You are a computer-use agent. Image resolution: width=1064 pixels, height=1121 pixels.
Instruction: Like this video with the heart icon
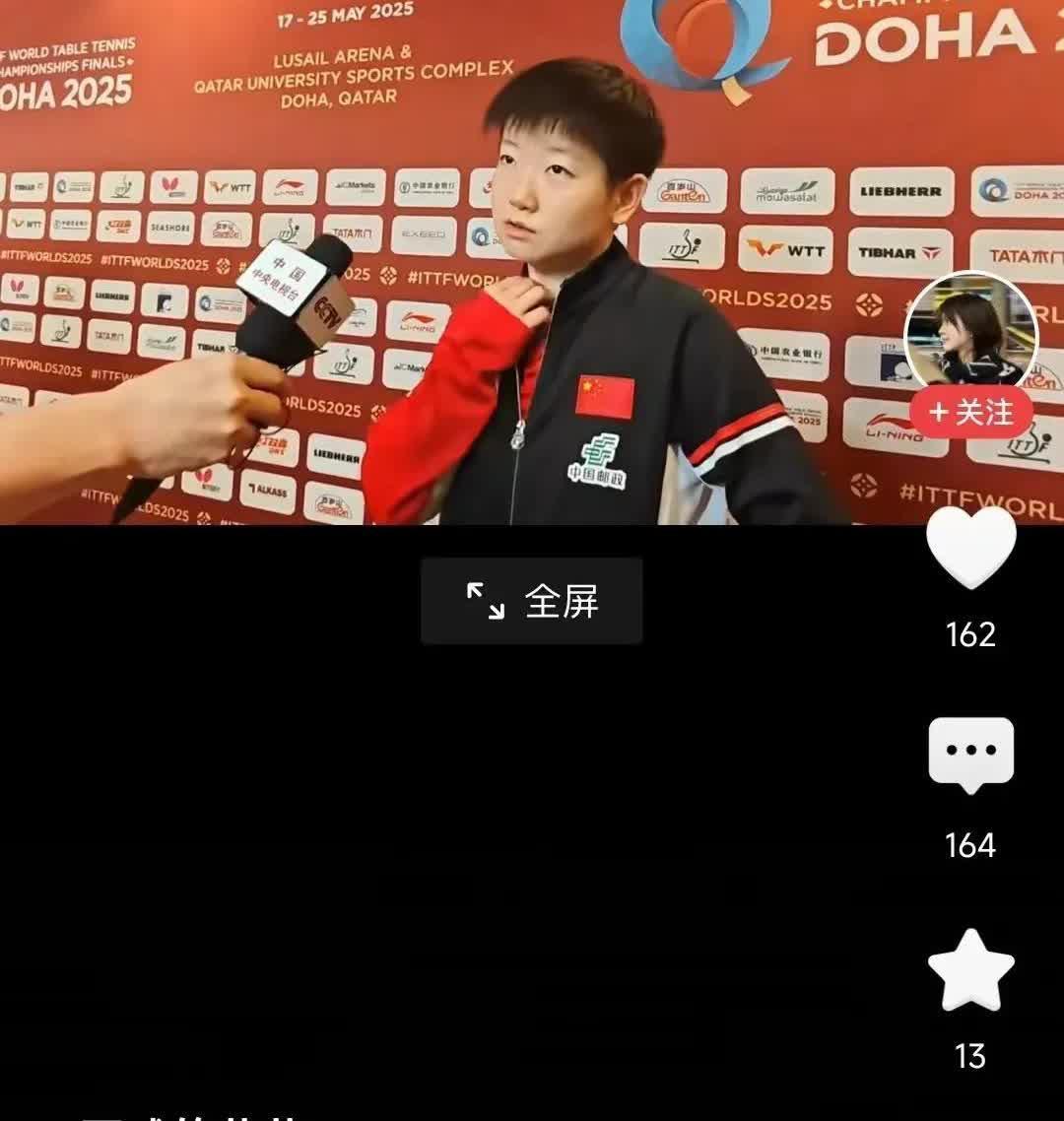(x=970, y=548)
